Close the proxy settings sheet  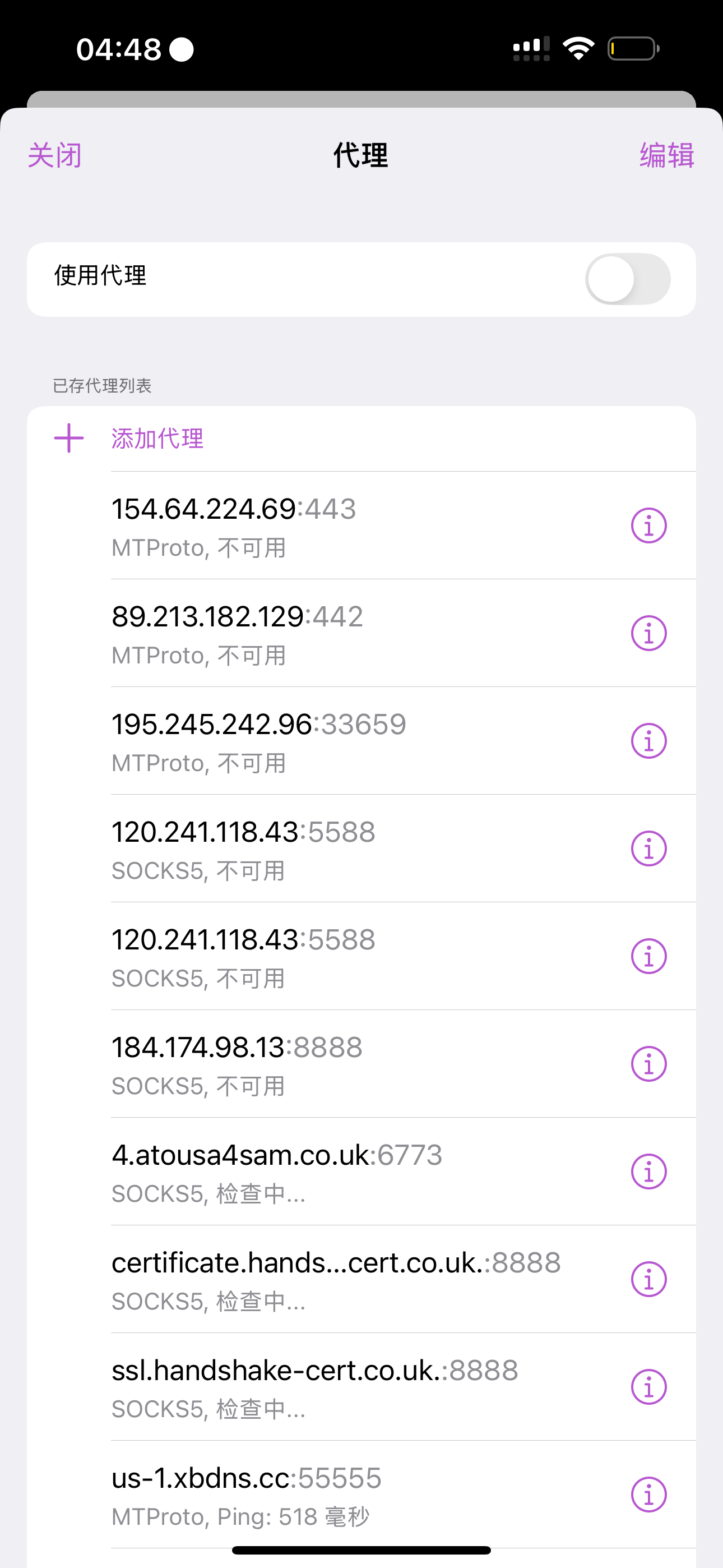tap(55, 155)
